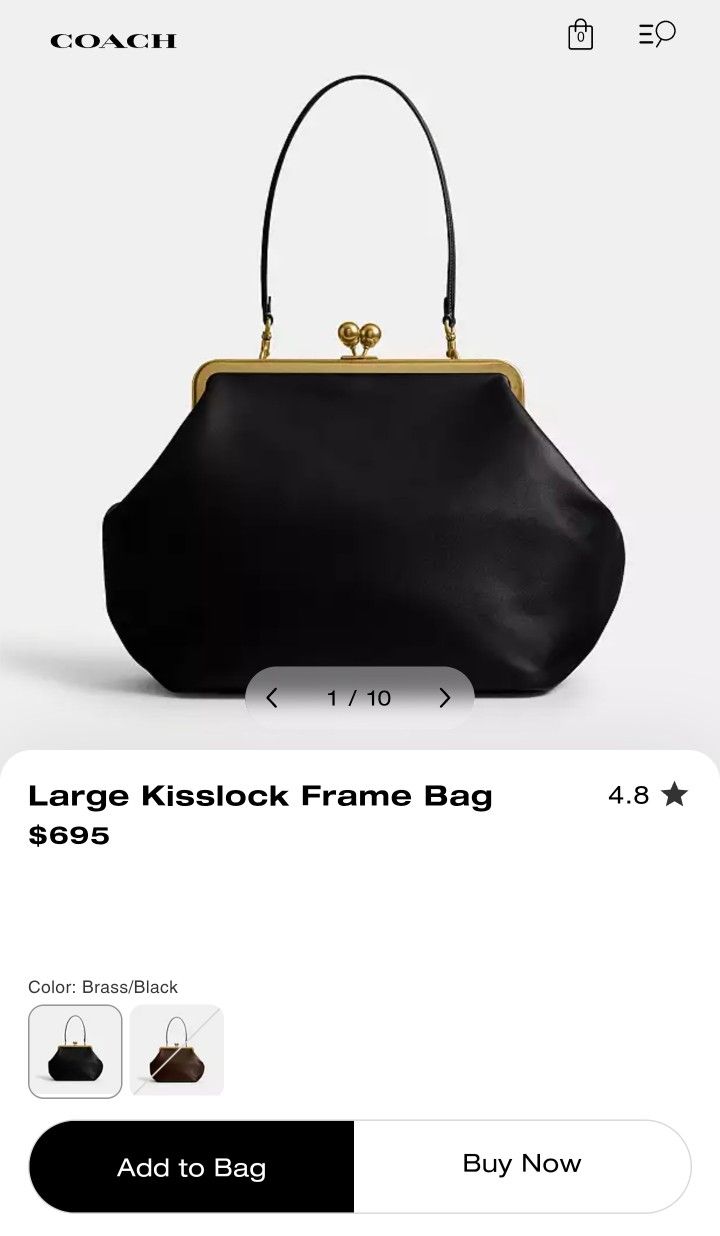The image size is (720, 1236).
Task: Click the product title Large Kisslock Frame Bag
Action: coord(260,795)
